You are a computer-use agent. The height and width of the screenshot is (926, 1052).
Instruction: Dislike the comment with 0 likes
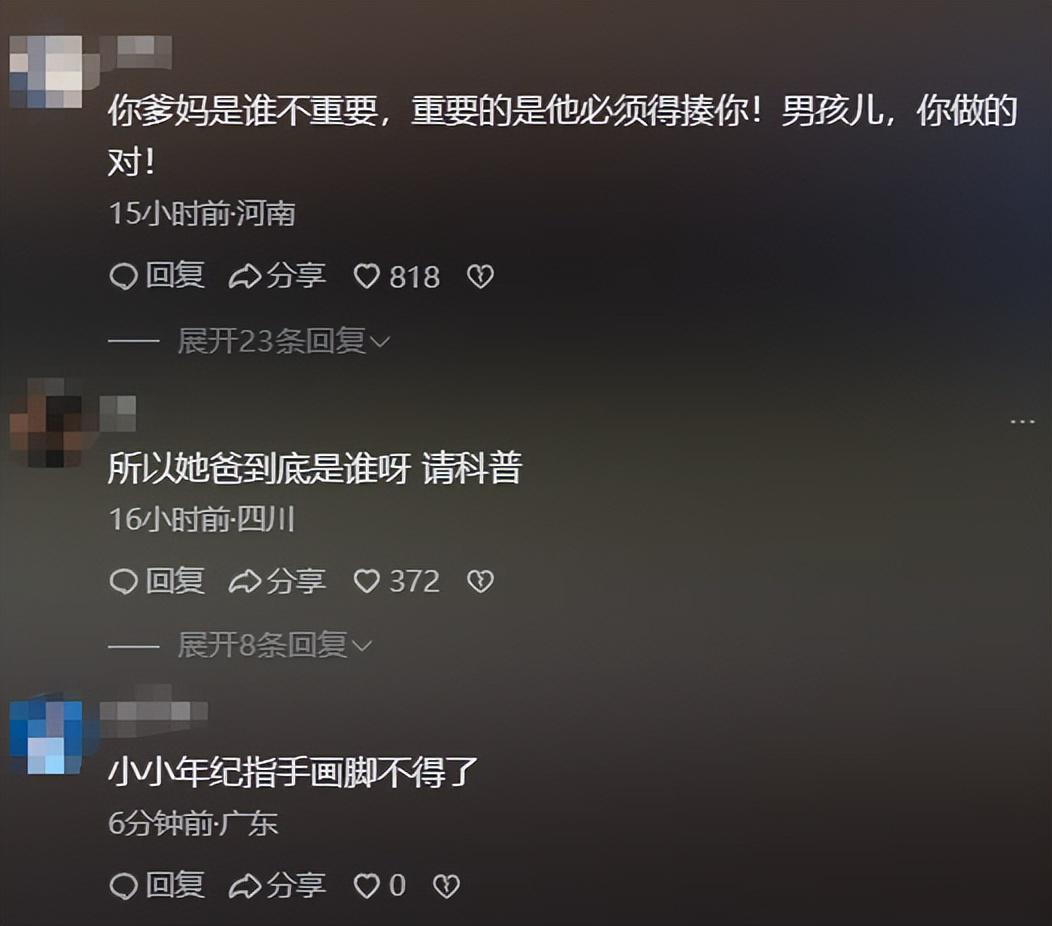(446, 885)
